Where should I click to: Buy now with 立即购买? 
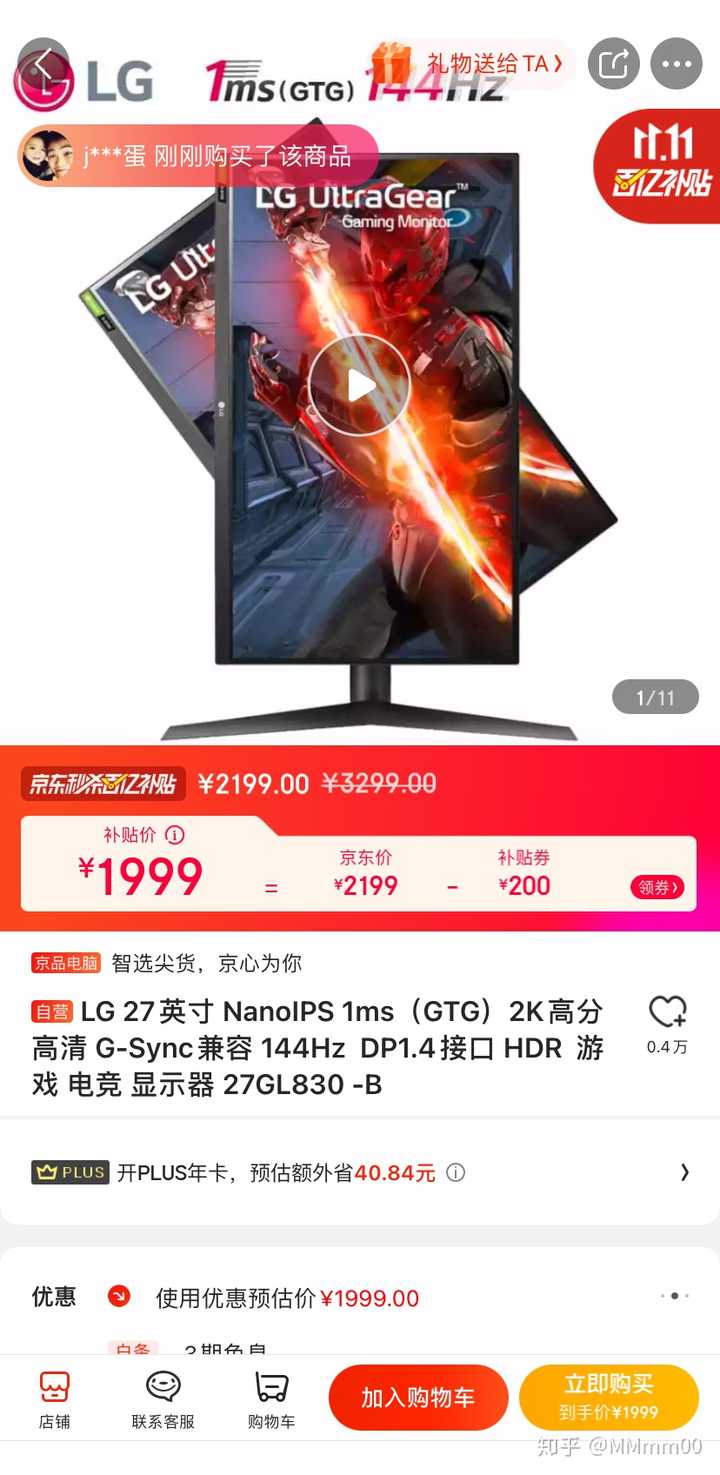[608, 1397]
